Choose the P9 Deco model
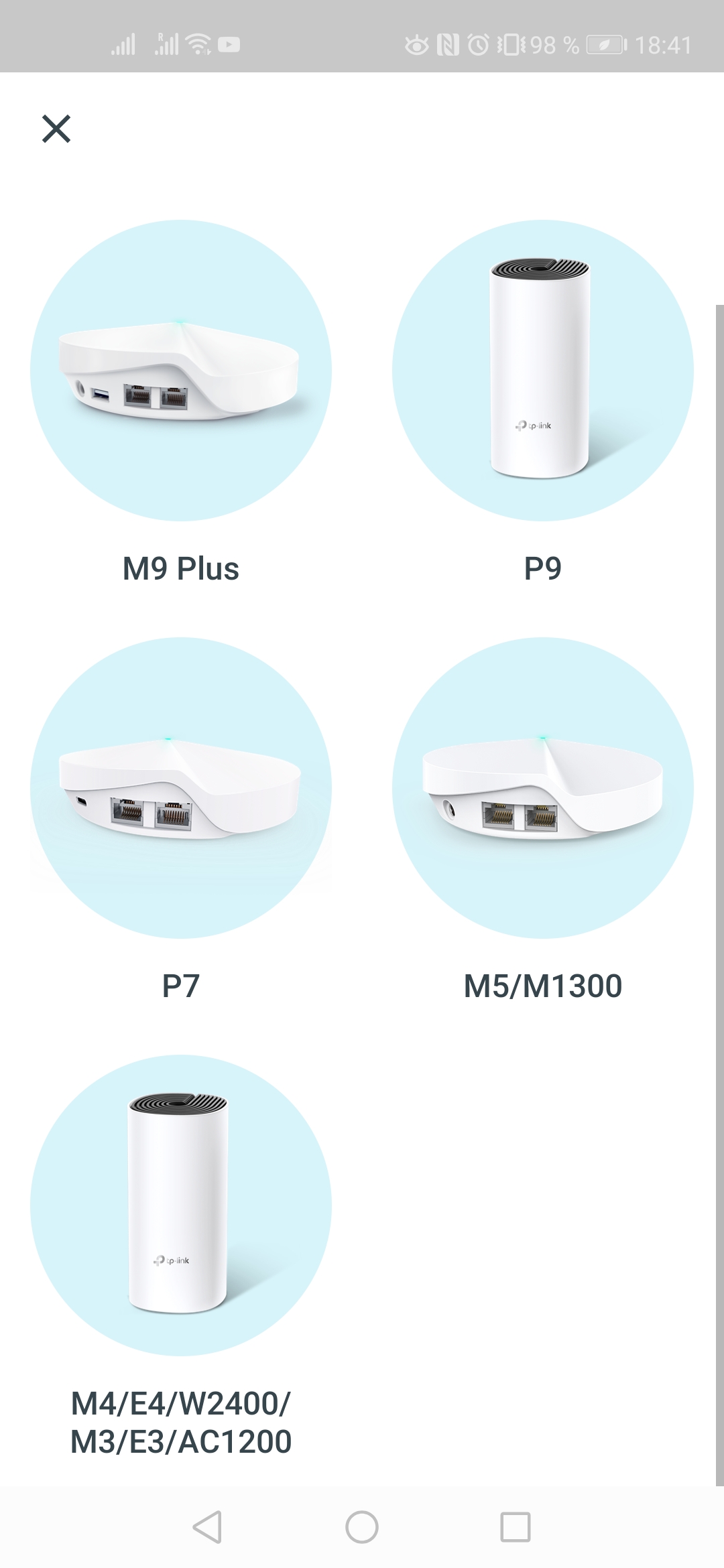The image size is (724, 1568). 543,371
